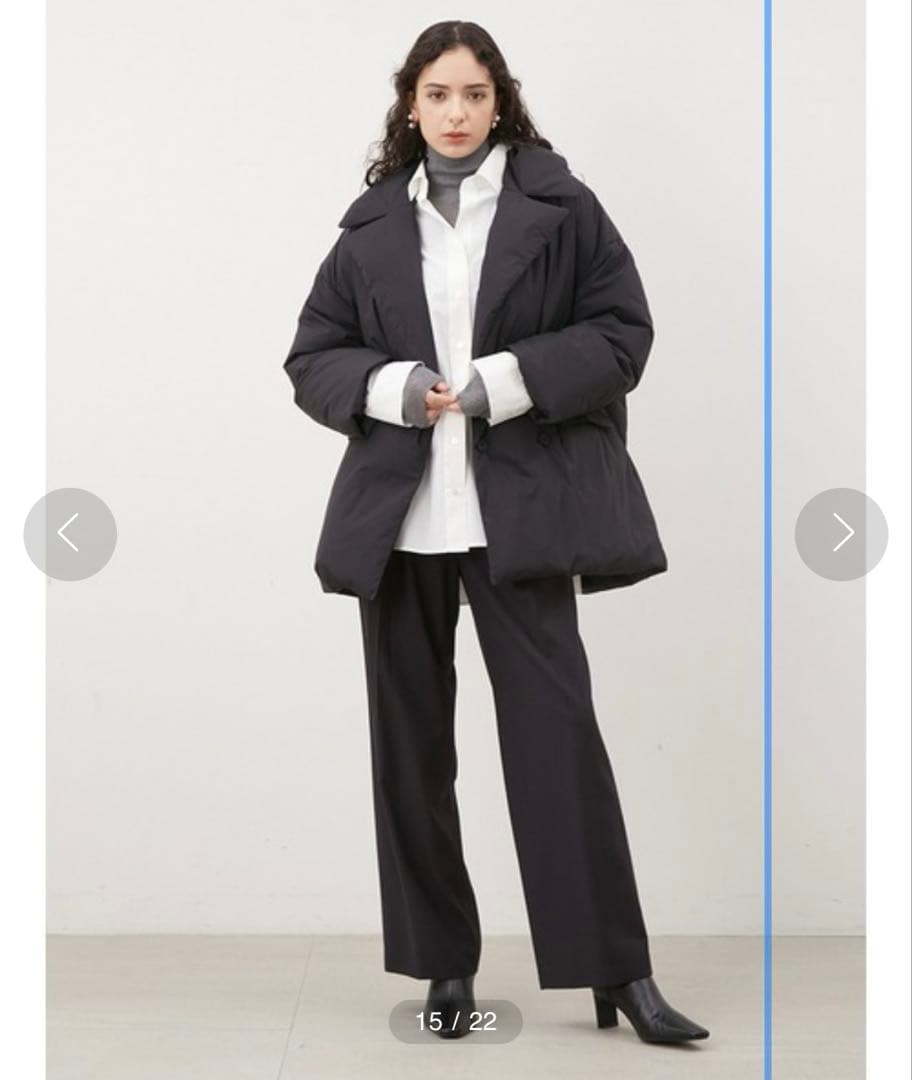912x1080 pixels.
Task: Go to the previous product photo
Action: click(x=70, y=534)
